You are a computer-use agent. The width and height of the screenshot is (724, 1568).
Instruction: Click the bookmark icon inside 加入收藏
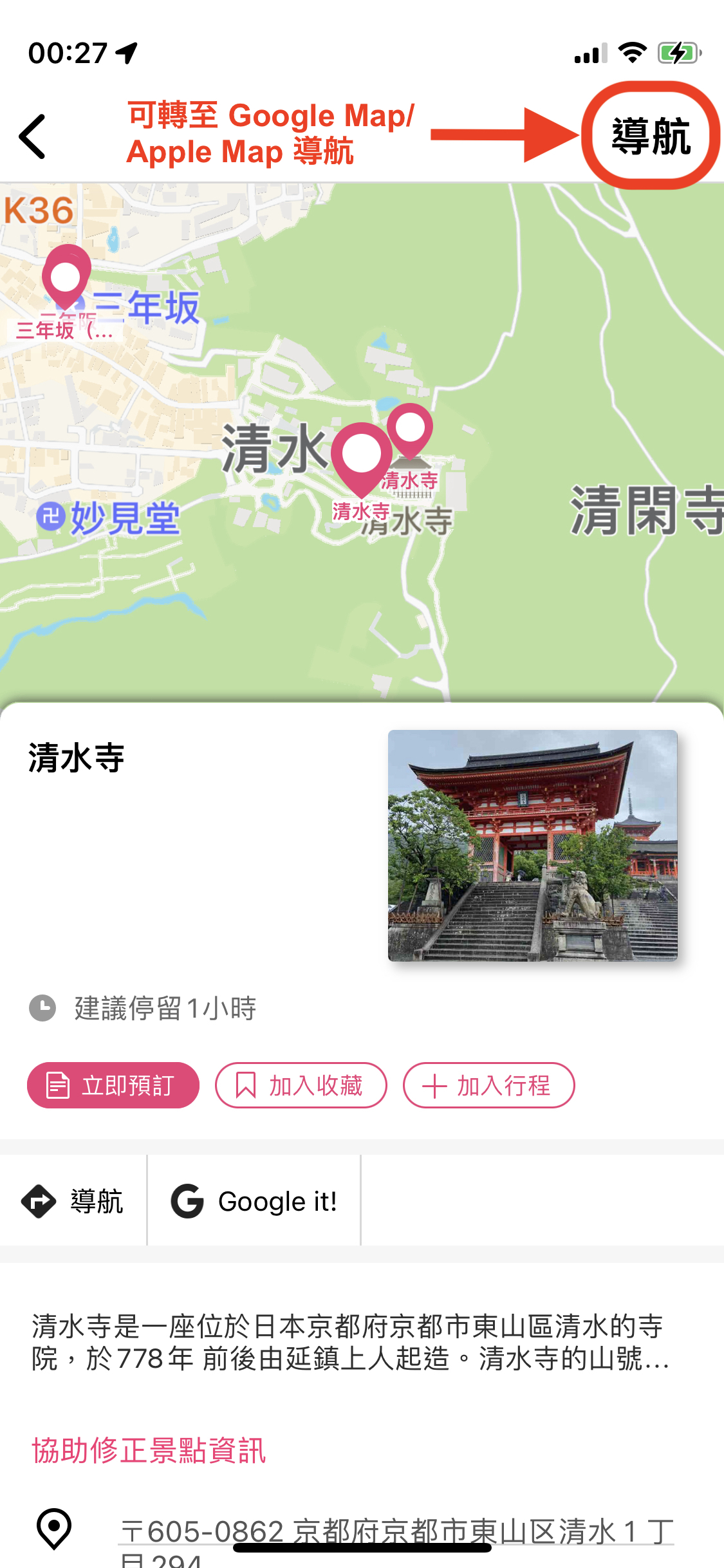point(246,1085)
